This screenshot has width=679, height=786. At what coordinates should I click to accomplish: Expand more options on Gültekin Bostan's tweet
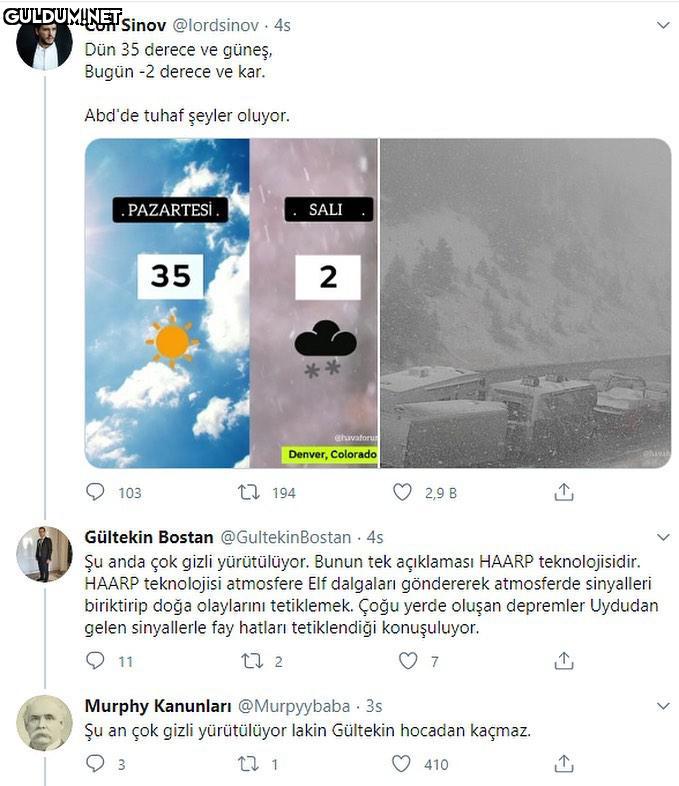pyautogui.click(x=662, y=537)
